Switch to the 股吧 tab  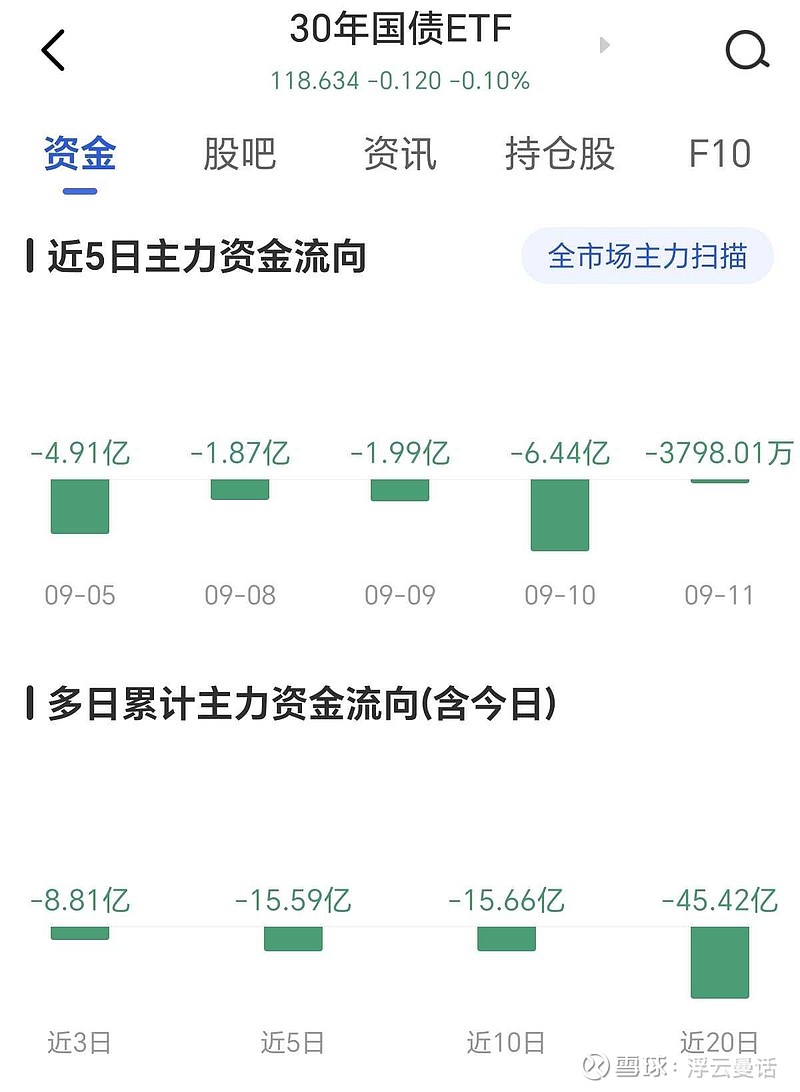(241, 154)
